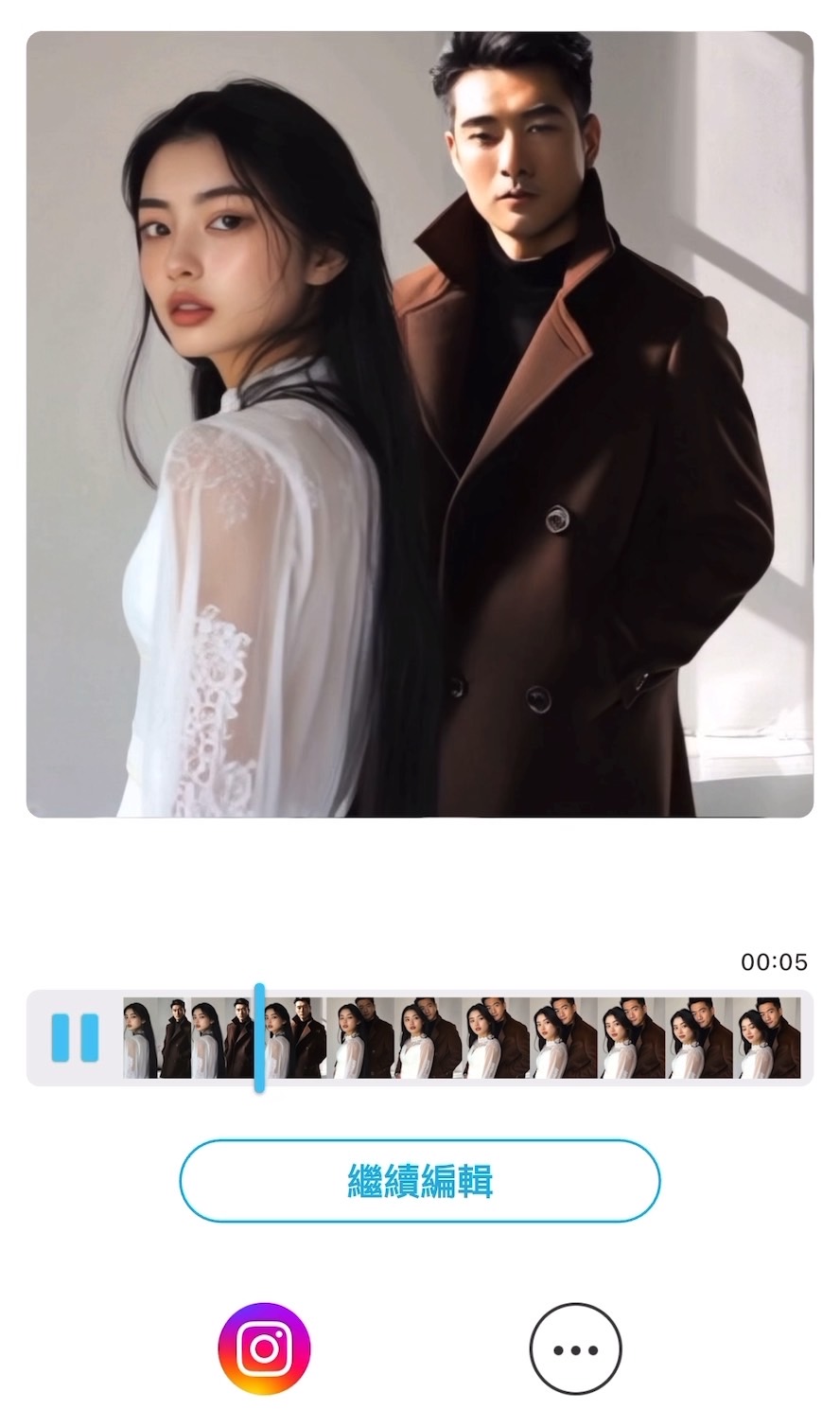Tap the video preview
The height and width of the screenshot is (1427, 840).
coord(419,424)
